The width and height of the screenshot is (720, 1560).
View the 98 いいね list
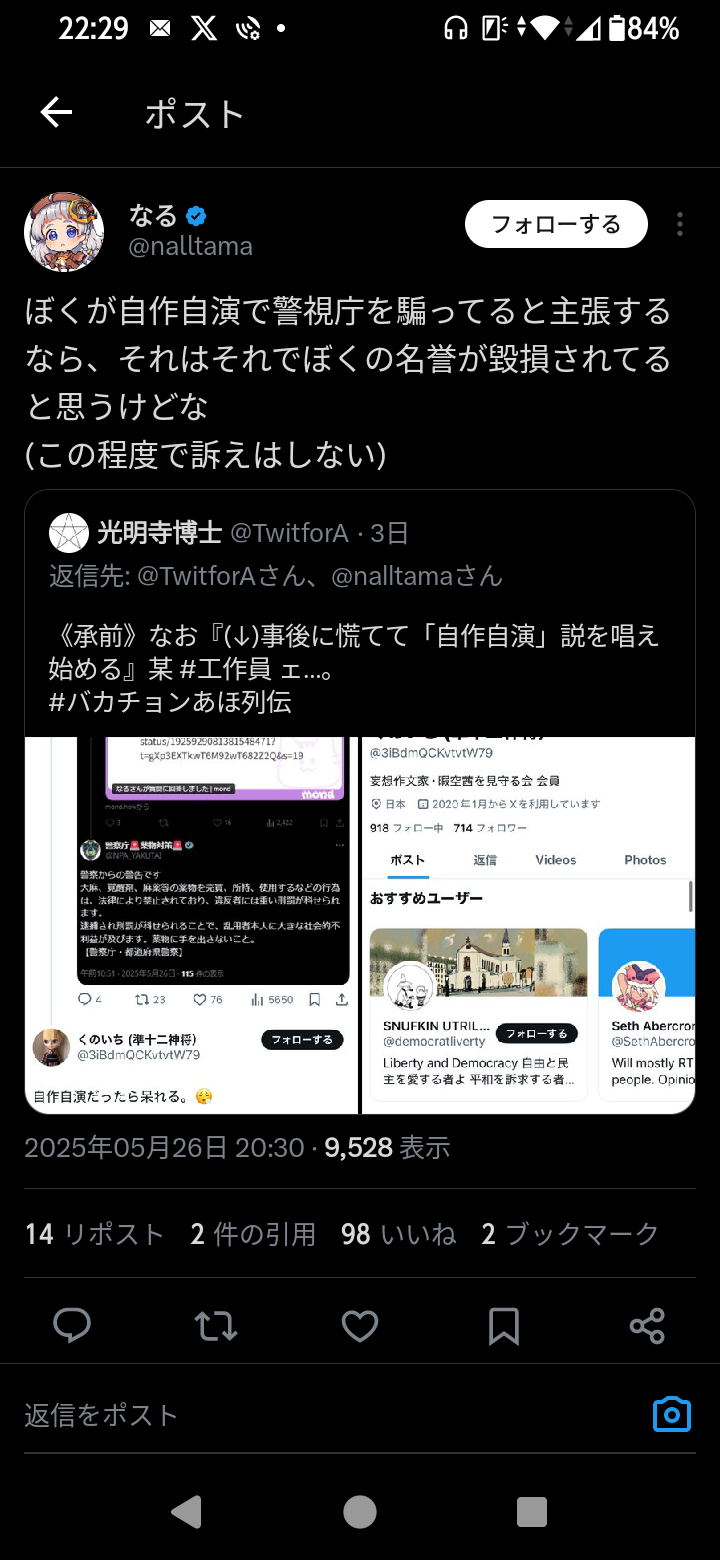click(398, 1234)
